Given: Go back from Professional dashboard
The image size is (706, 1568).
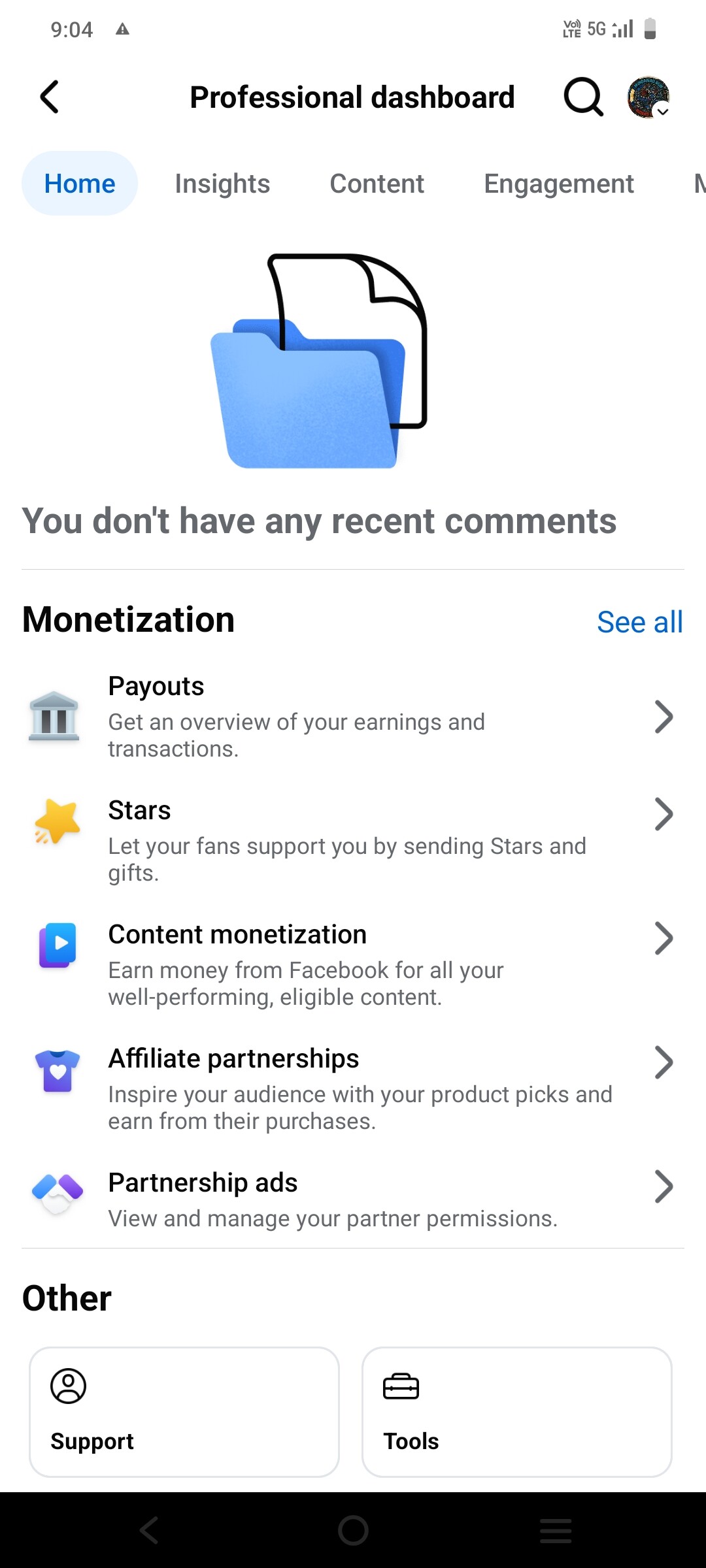Looking at the screenshot, I should click(50, 97).
